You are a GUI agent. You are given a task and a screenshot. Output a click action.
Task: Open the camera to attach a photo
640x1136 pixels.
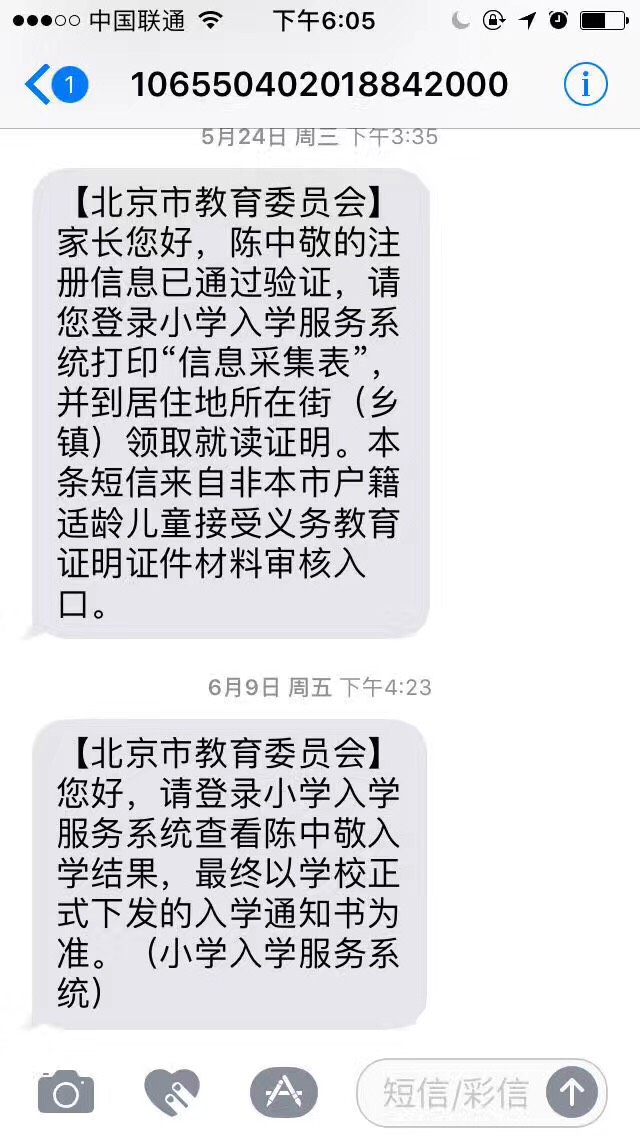pos(66,1093)
